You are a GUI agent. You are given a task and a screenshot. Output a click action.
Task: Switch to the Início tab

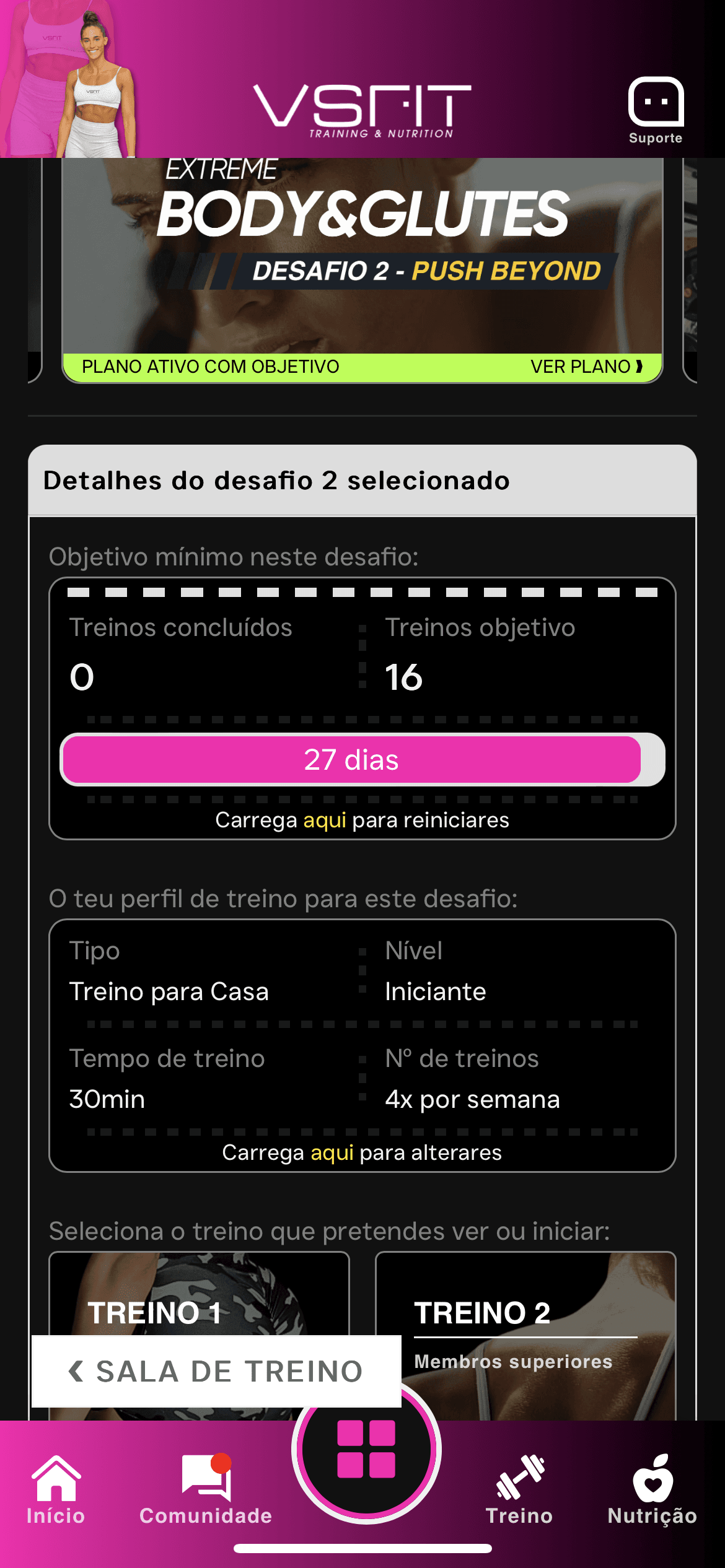click(x=56, y=1490)
